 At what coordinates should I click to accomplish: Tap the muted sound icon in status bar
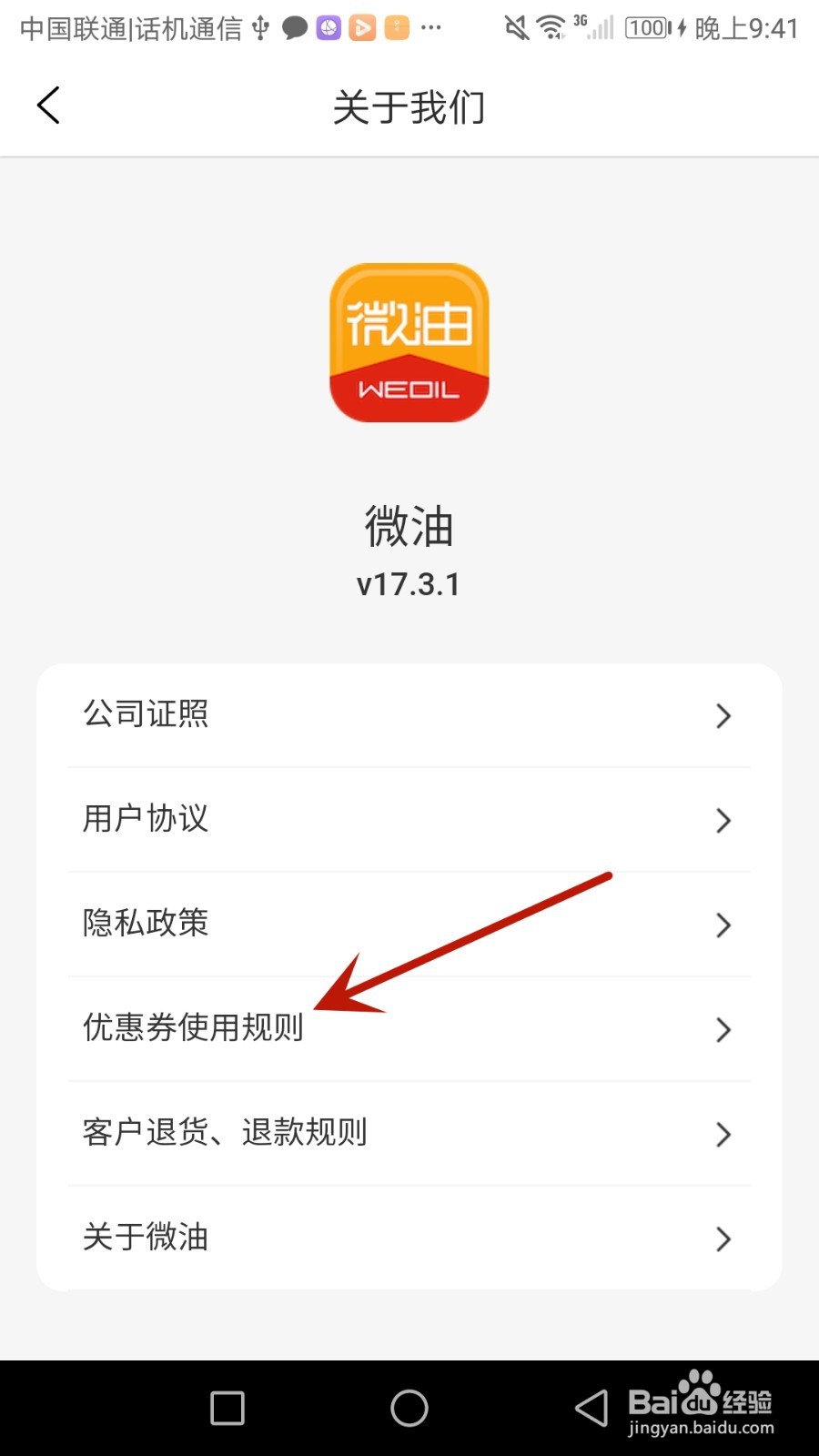click(x=515, y=27)
